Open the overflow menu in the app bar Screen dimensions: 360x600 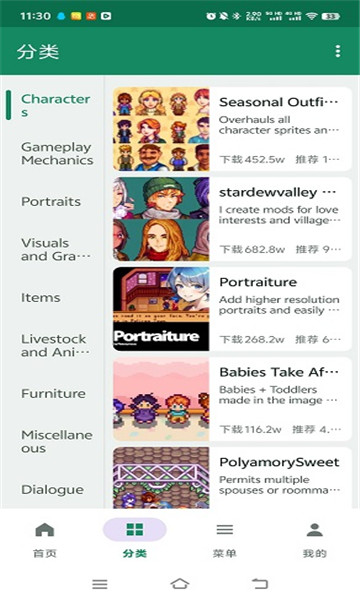pos(337,51)
